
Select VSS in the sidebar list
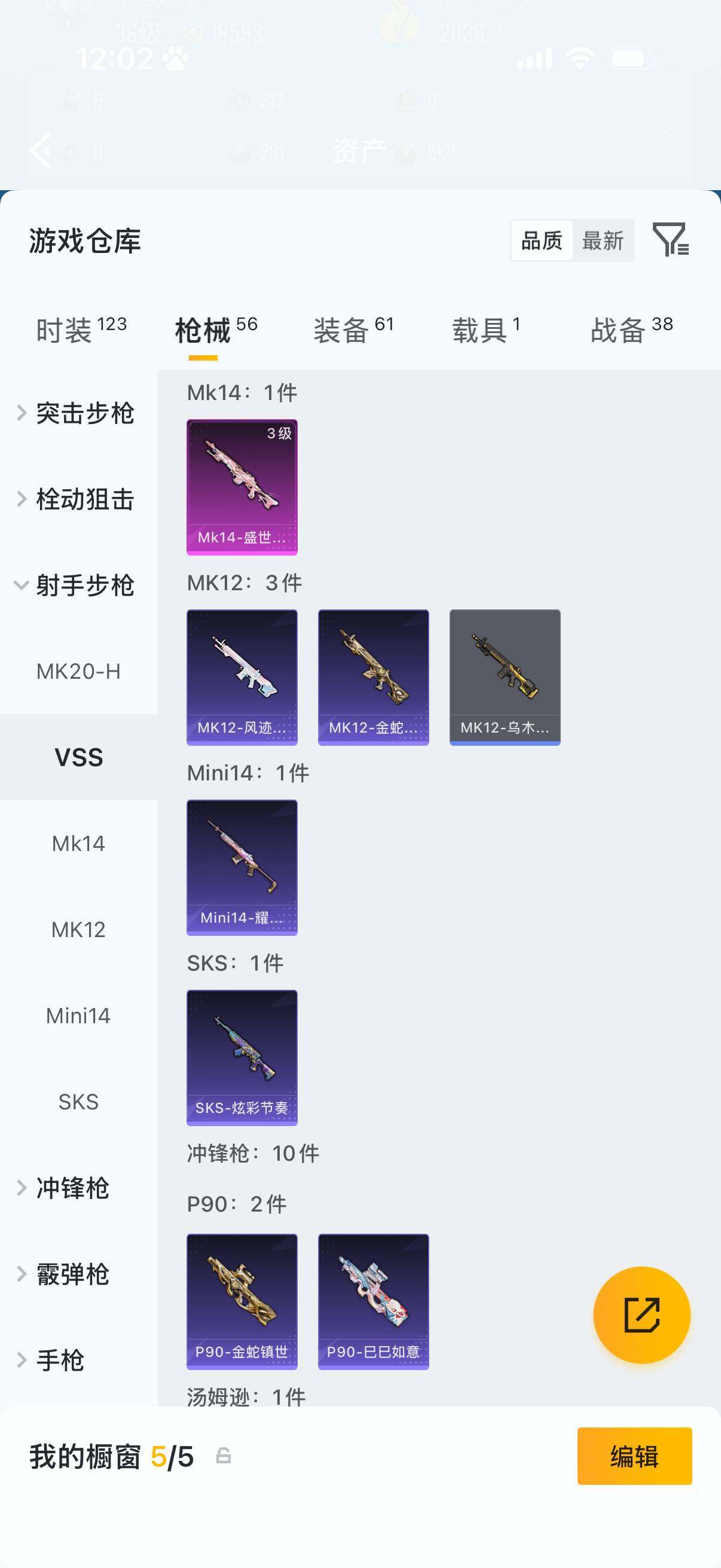(x=78, y=758)
